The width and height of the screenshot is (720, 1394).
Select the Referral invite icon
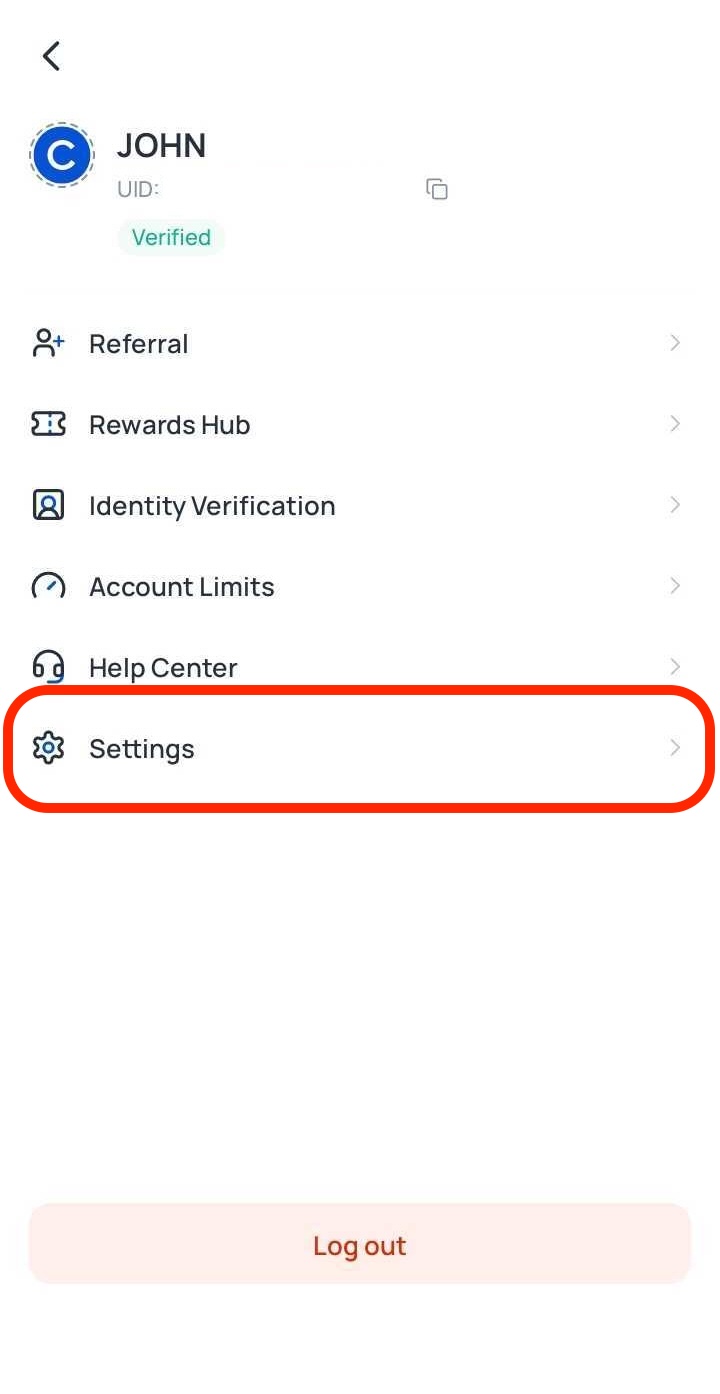pyautogui.click(x=48, y=343)
